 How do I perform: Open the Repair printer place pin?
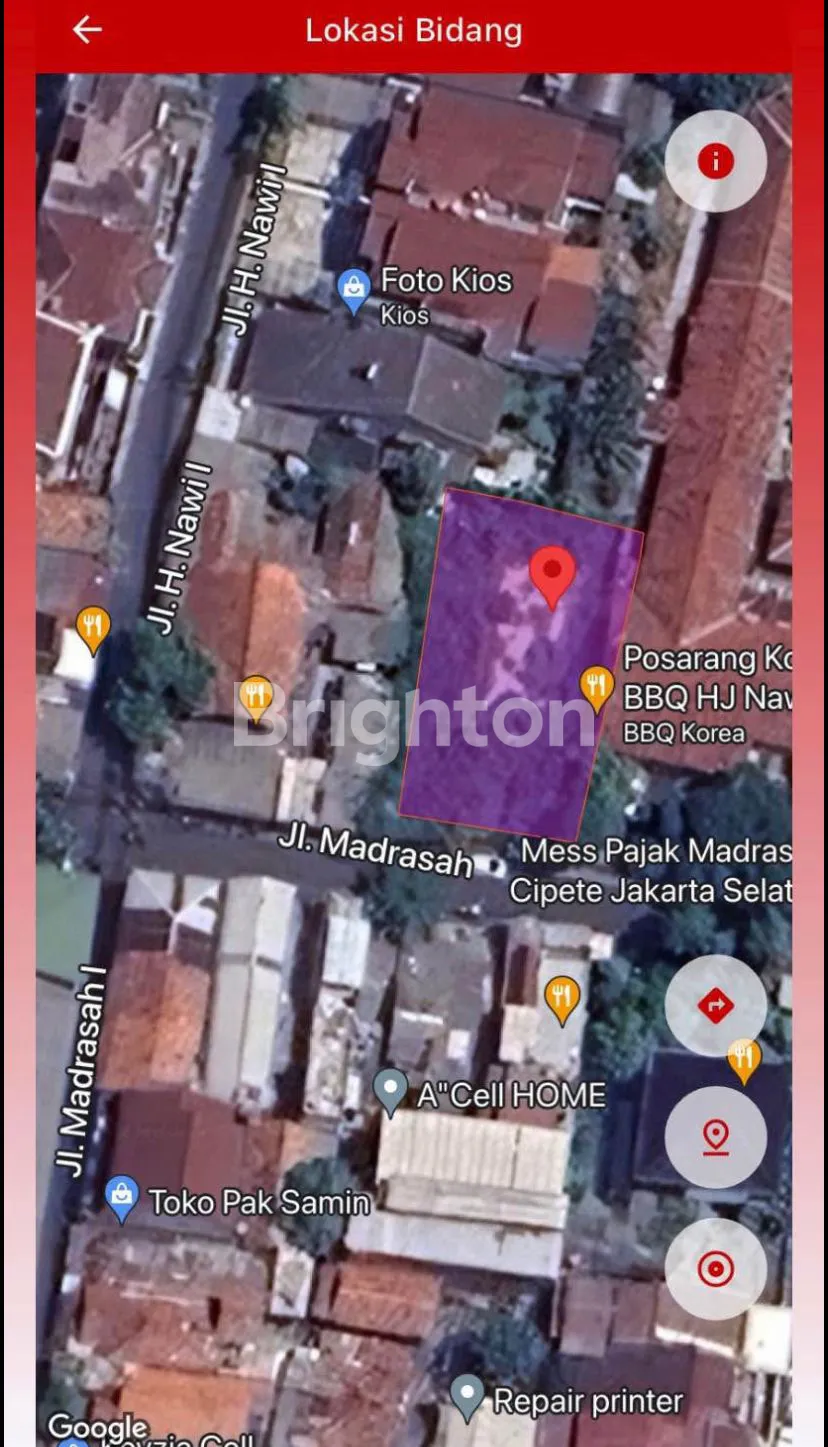pyautogui.click(x=467, y=1397)
